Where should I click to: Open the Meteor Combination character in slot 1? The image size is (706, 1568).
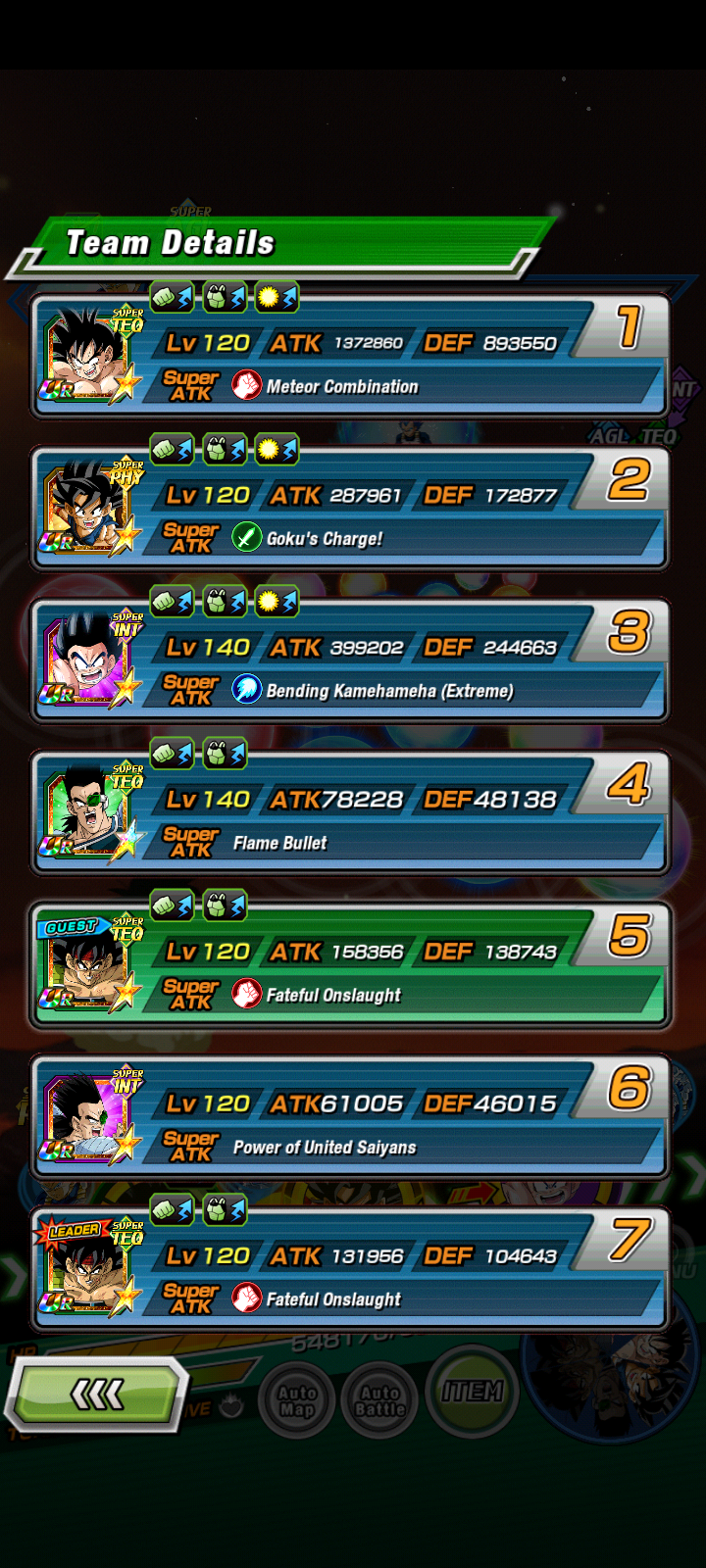(349, 359)
